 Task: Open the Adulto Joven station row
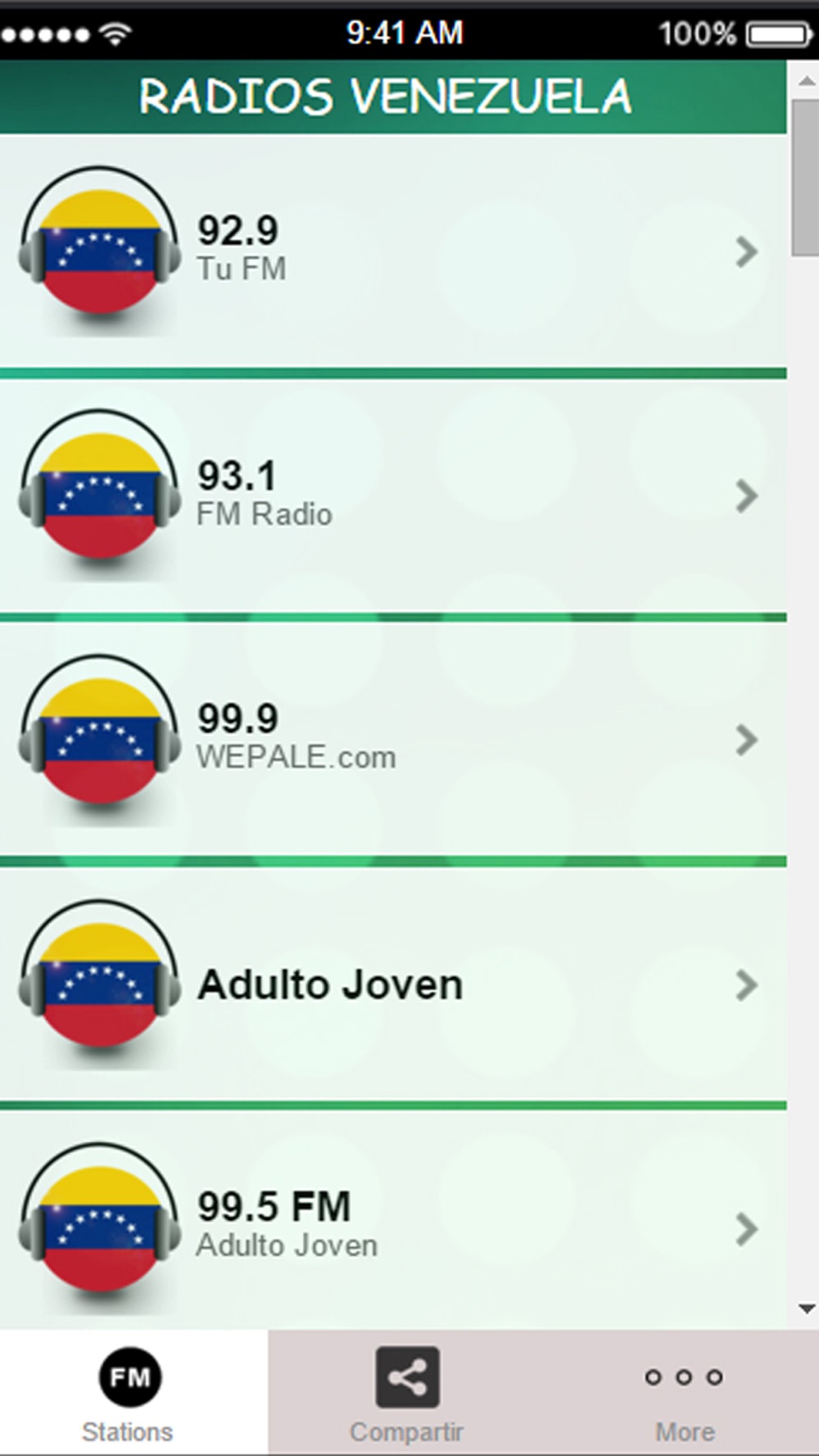(x=393, y=984)
